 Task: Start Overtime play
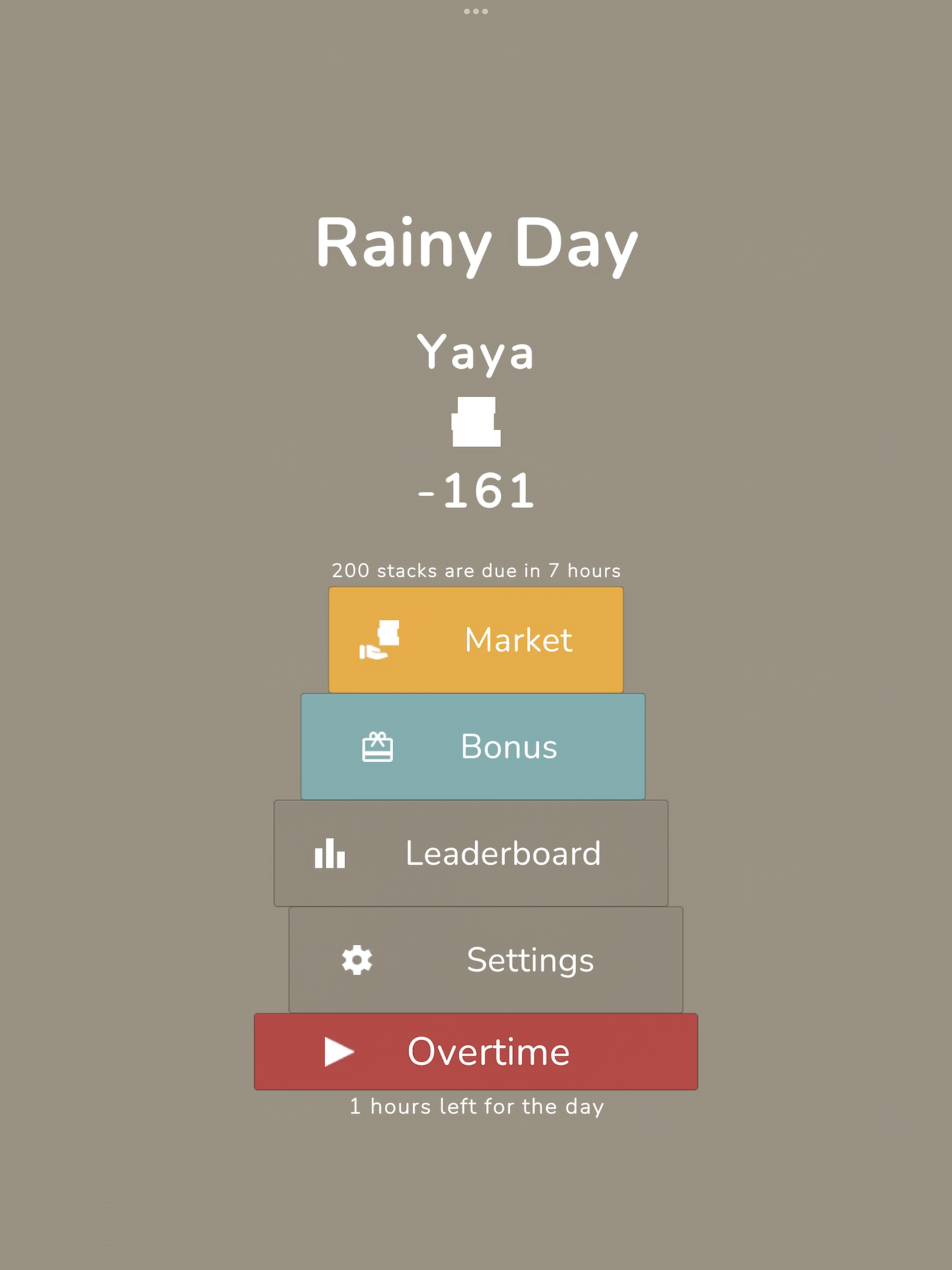[475, 1052]
